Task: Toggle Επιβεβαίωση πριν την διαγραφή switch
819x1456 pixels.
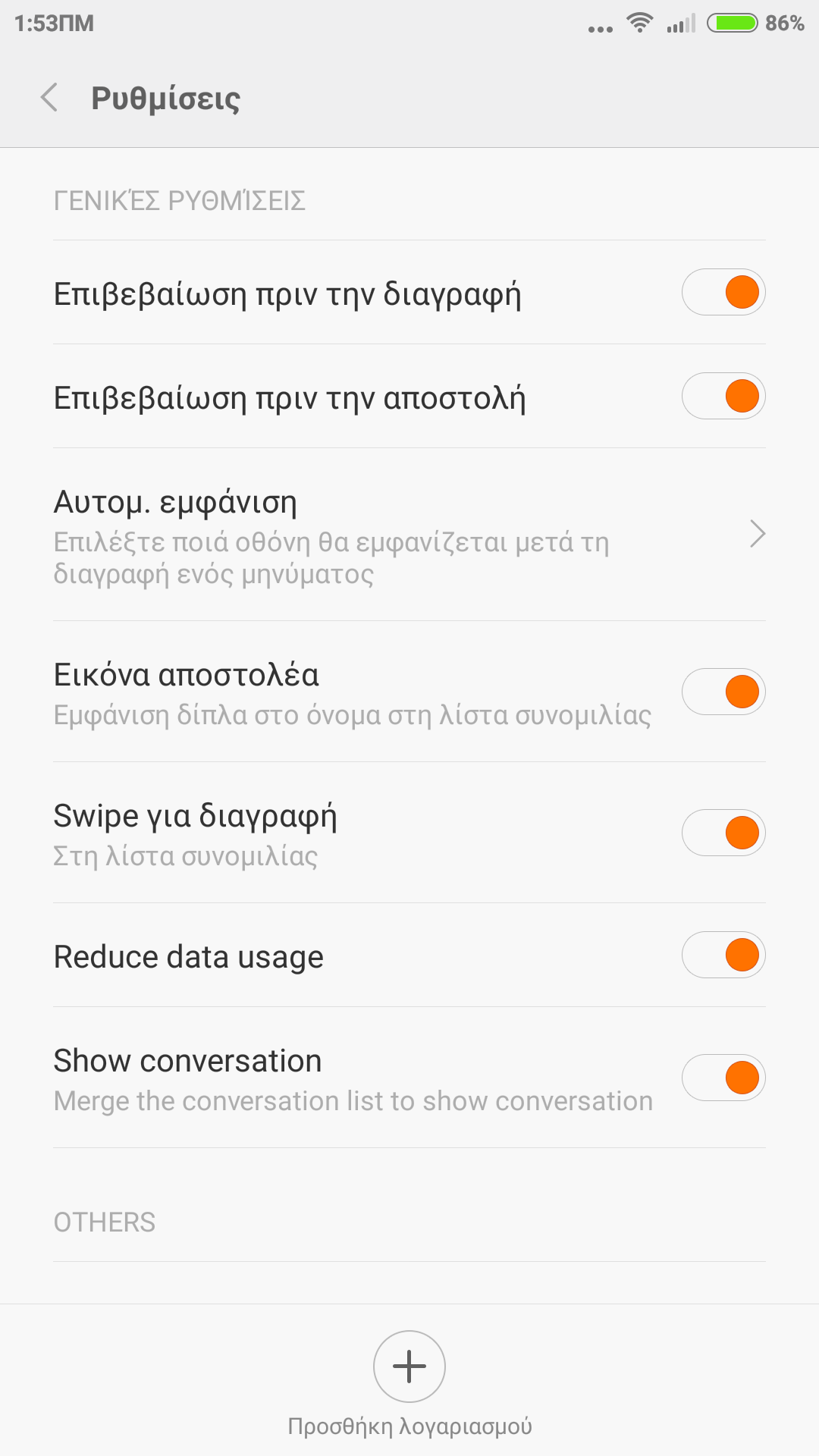Action: [x=723, y=293]
